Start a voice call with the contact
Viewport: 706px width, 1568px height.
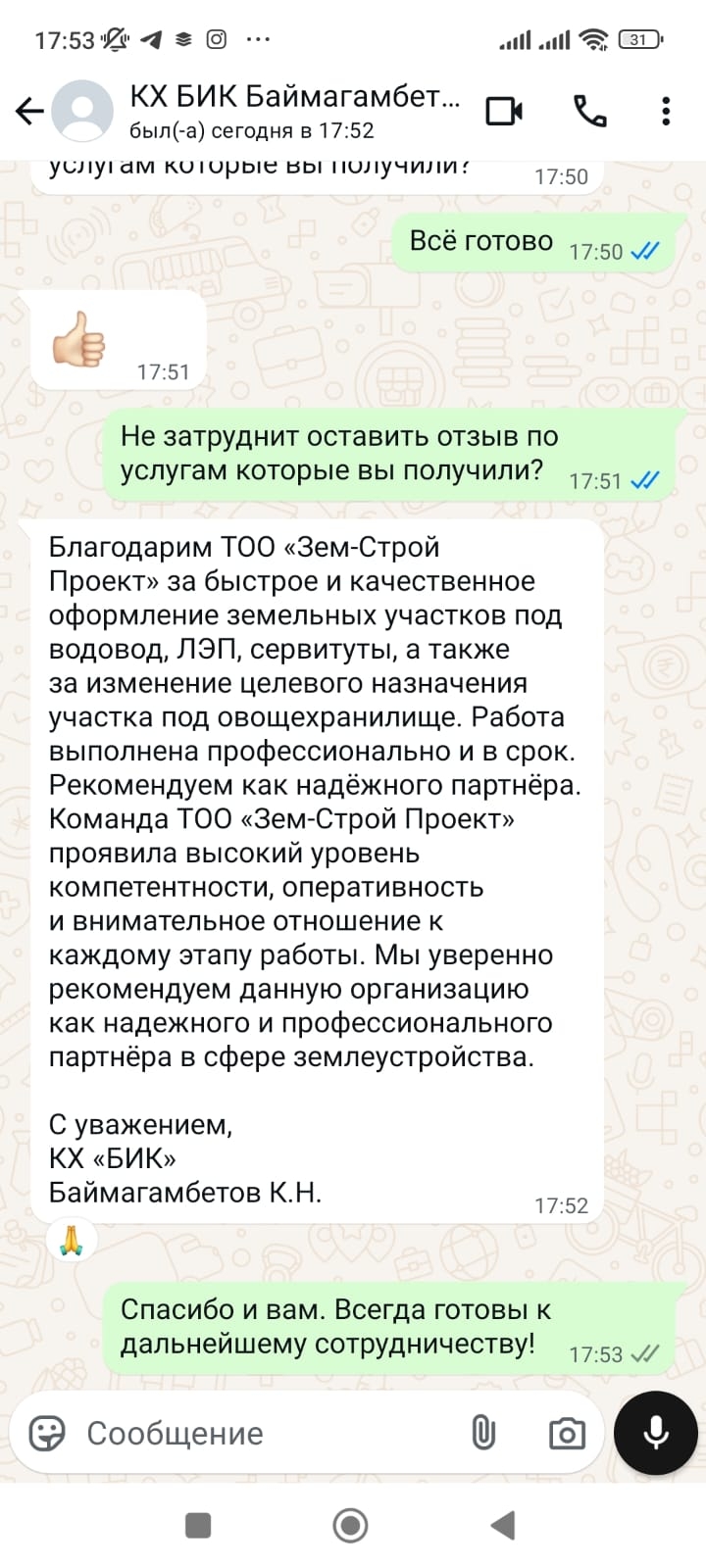(x=590, y=111)
